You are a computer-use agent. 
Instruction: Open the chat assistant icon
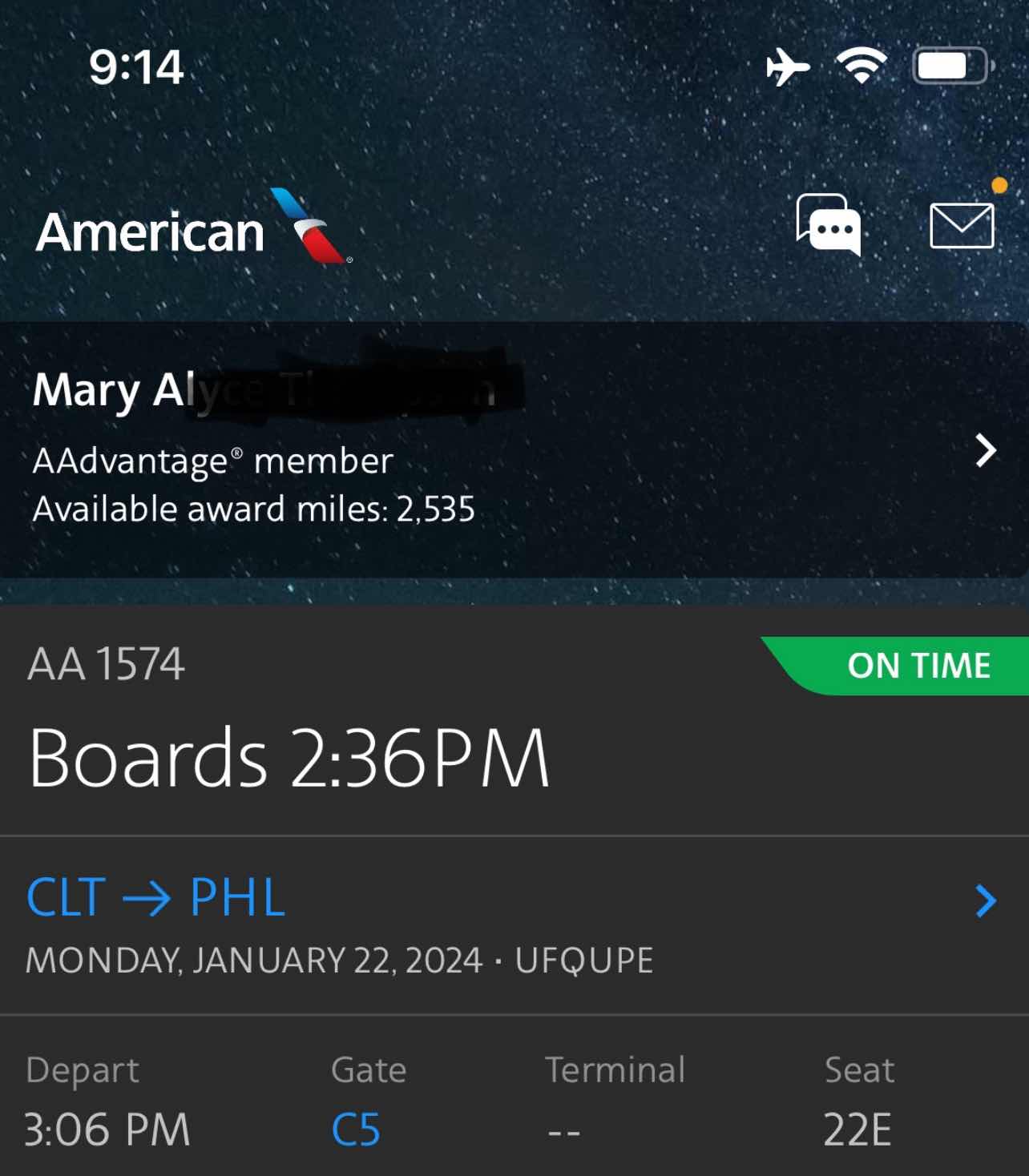(829, 225)
